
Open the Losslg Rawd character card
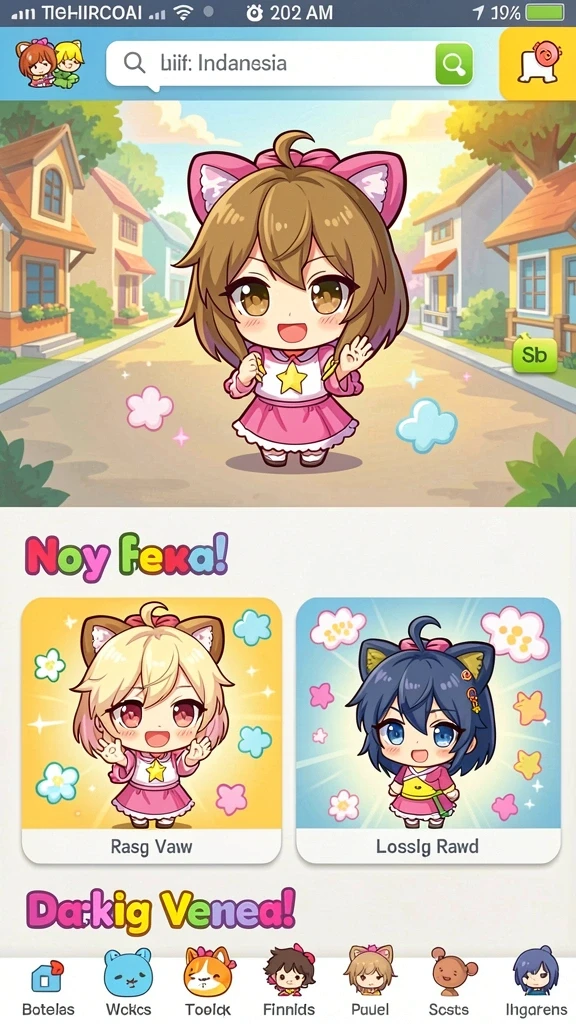pyautogui.click(x=428, y=730)
